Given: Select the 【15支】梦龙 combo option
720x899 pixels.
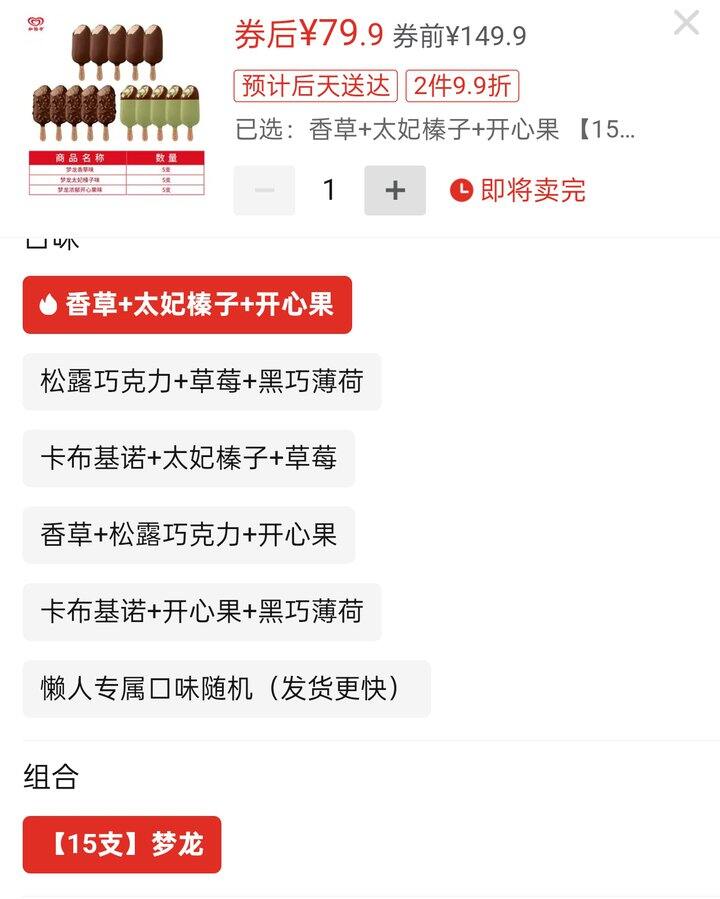Looking at the screenshot, I should [120, 843].
